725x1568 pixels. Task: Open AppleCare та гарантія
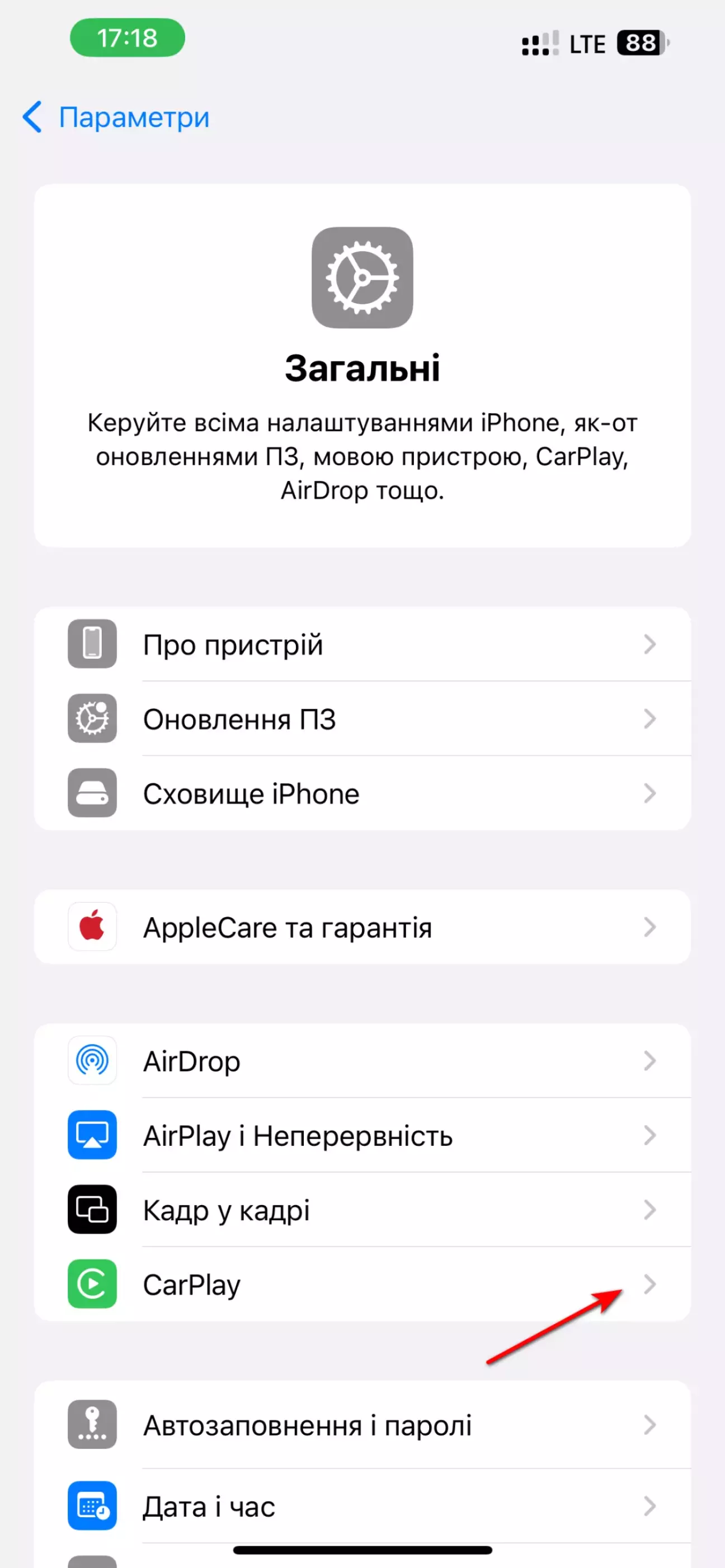pyautogui.click(x=361, y=927)
